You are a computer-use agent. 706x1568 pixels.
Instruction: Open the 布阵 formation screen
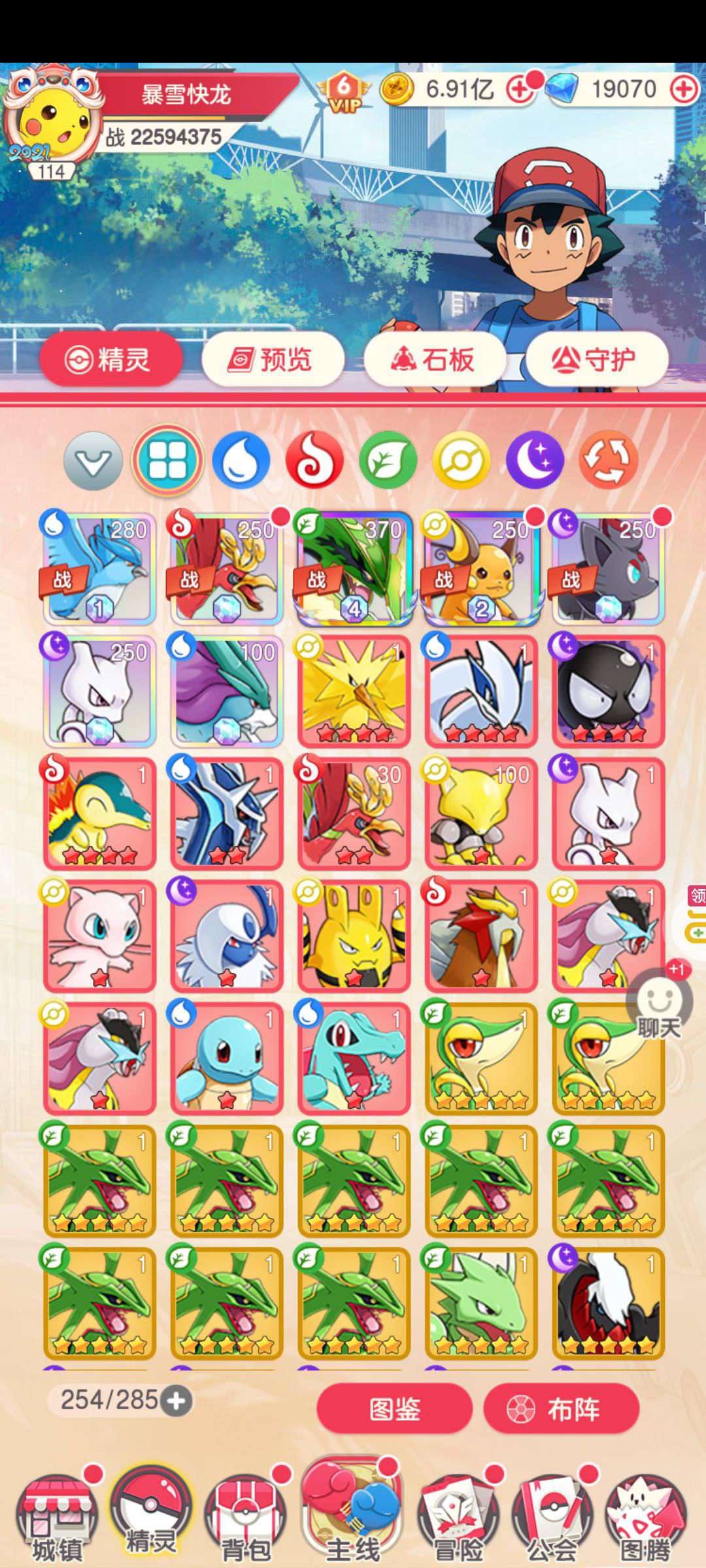(561, 1409)
